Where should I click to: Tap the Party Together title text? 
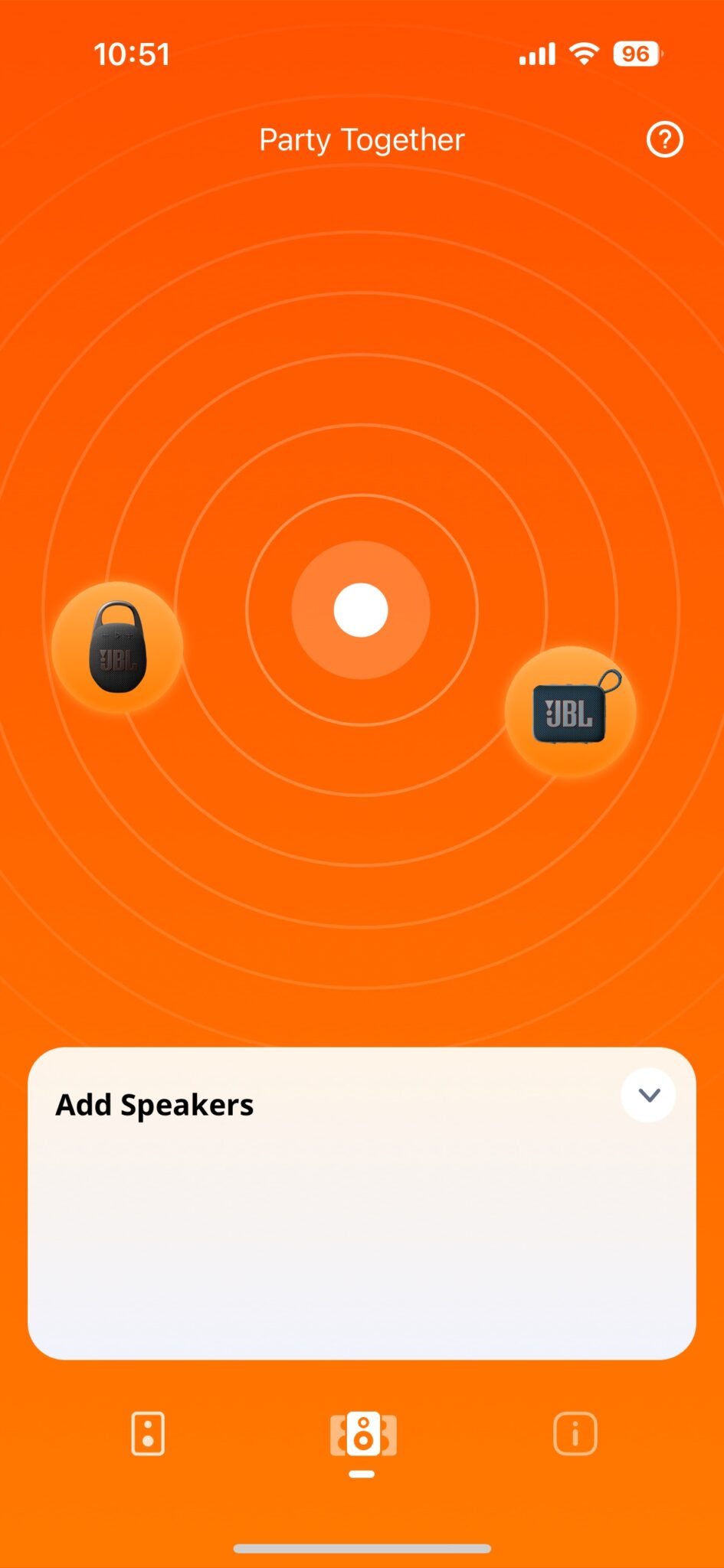[x=362, y=139]
